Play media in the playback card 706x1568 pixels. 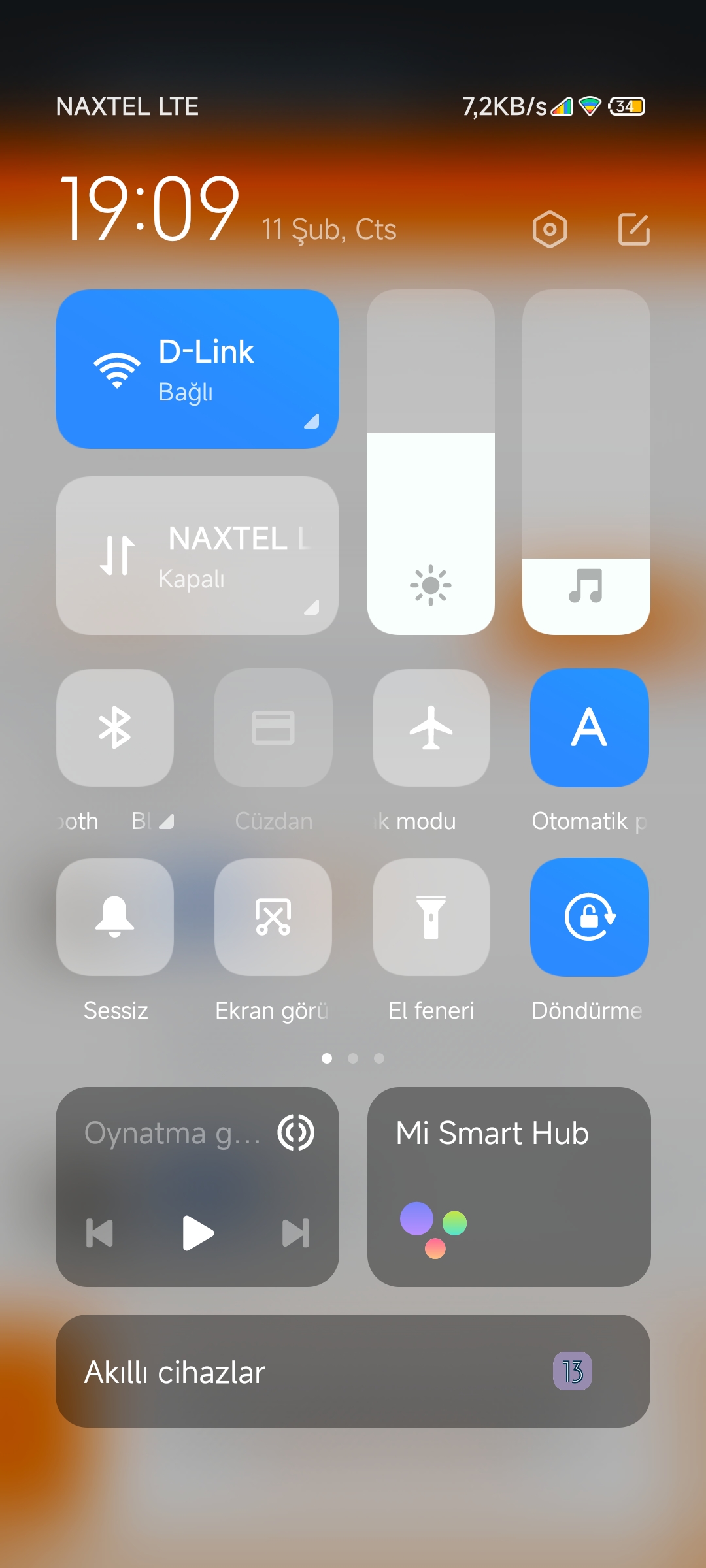pyautogui.click(x=198, y=1233)
